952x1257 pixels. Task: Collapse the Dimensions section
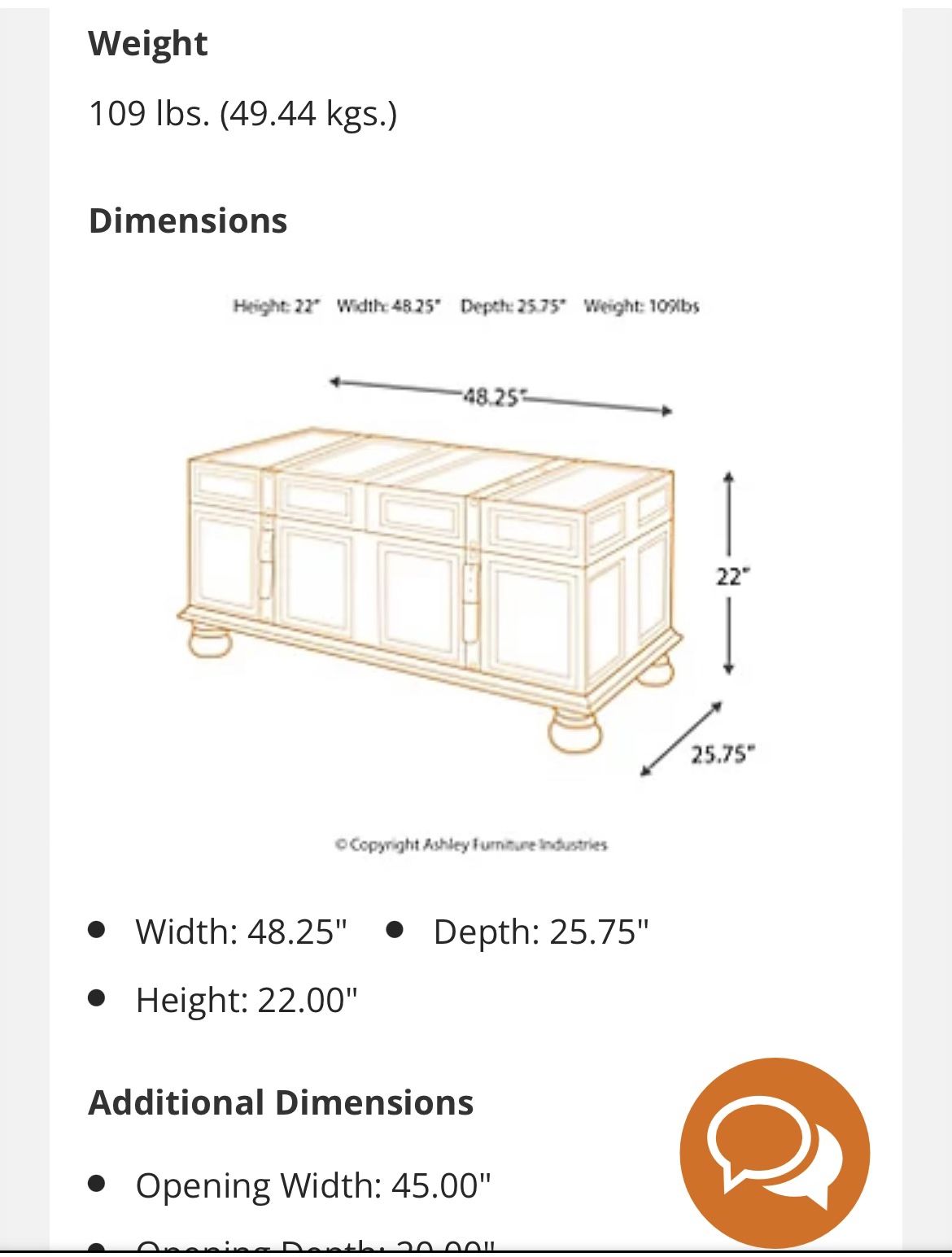click(187, 219)
